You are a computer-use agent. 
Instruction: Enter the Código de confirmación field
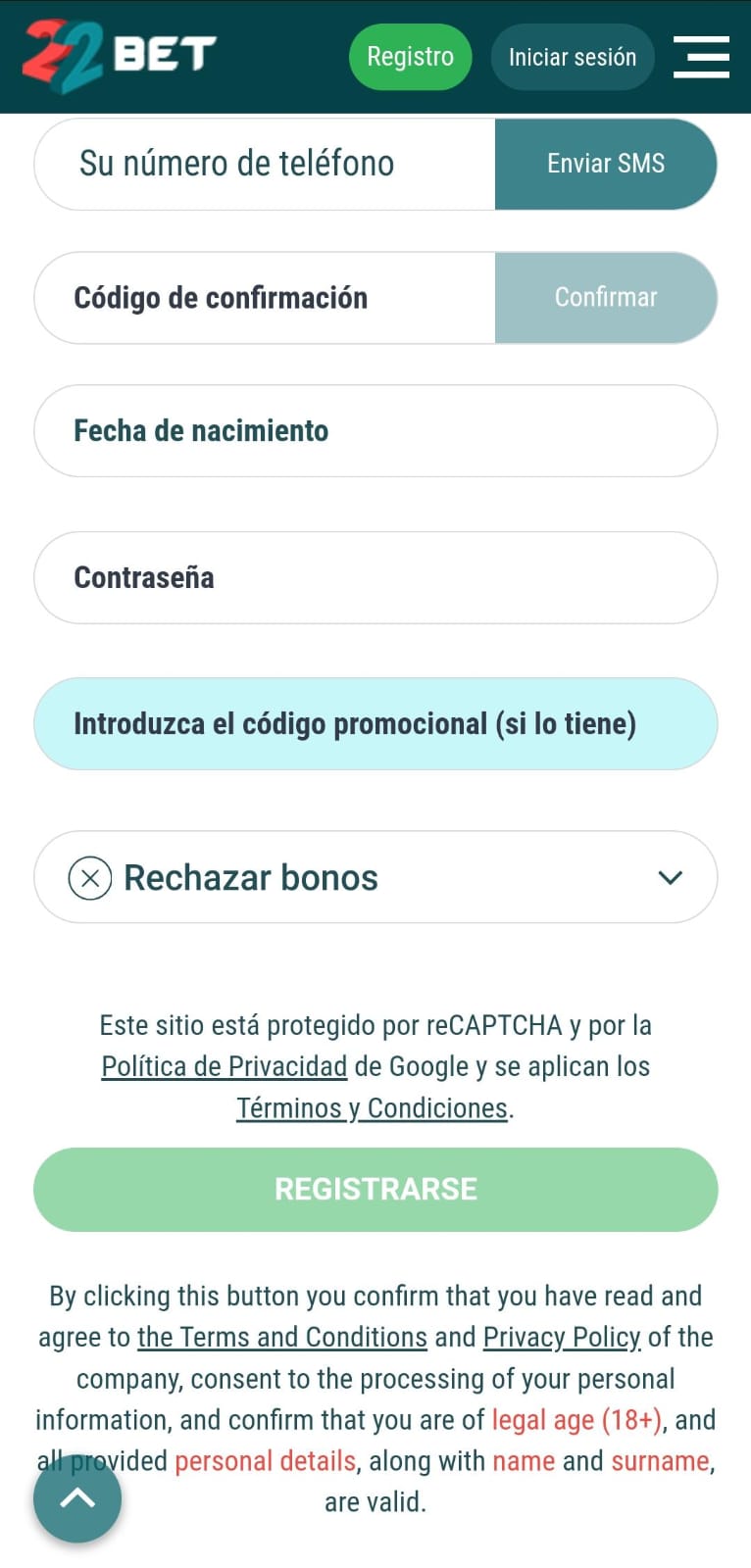pyautogui.click(x=265, y=298)
